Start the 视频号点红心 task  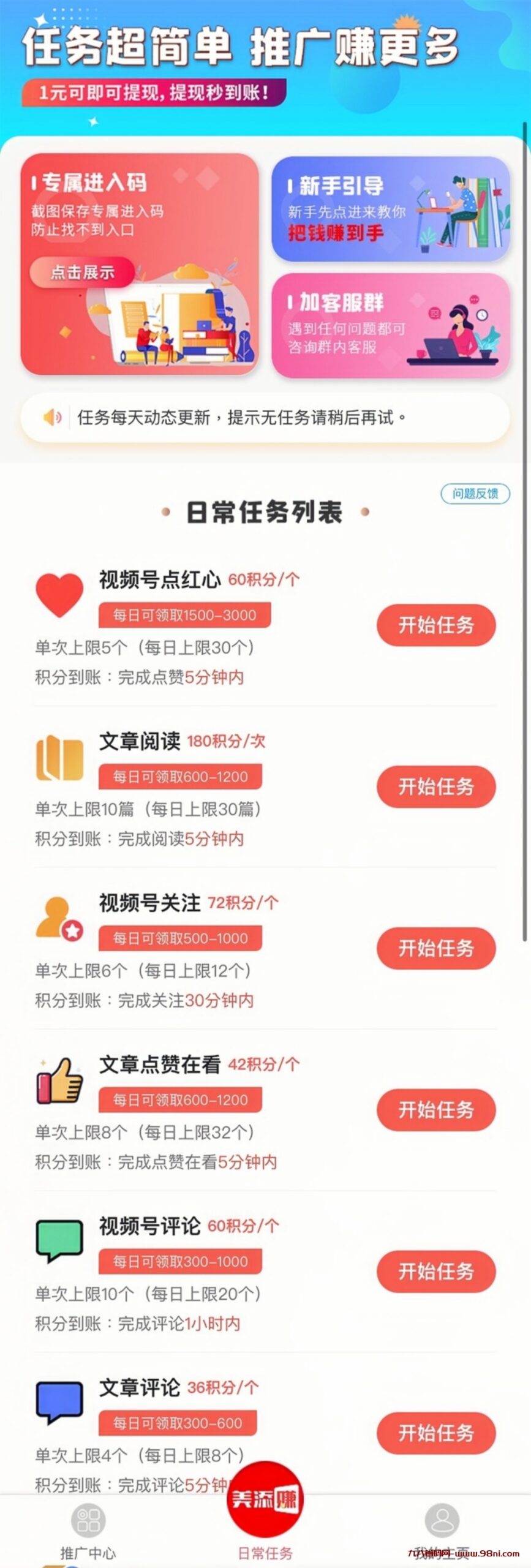coord(435,625)
